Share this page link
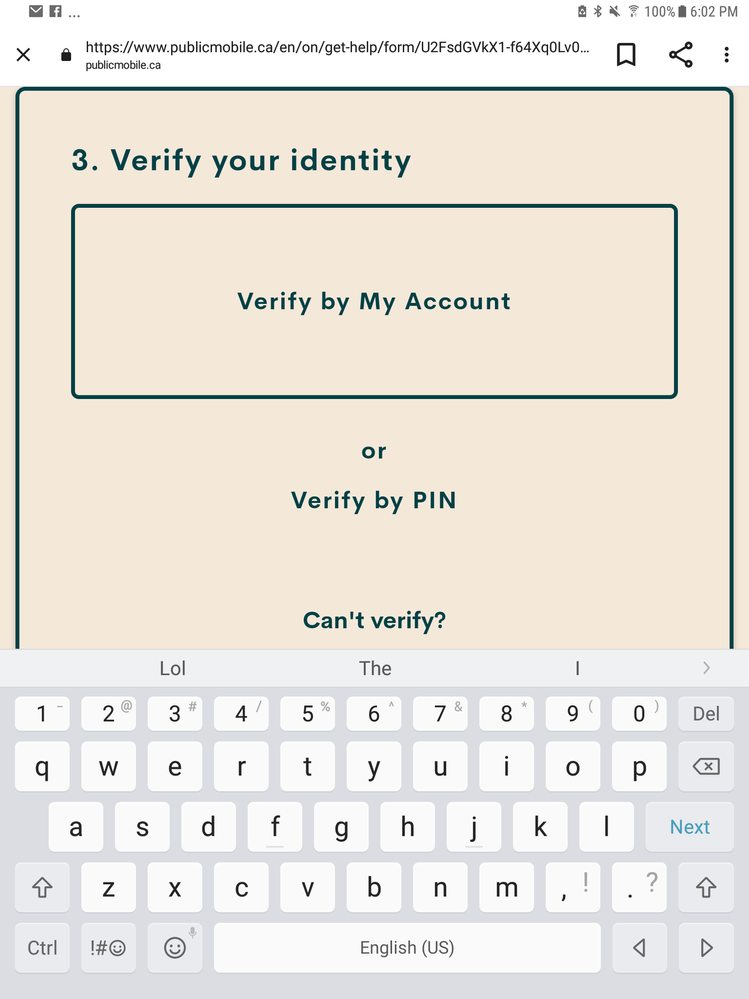The width and height of the screenshot is (749, 999). coord(681,55)
